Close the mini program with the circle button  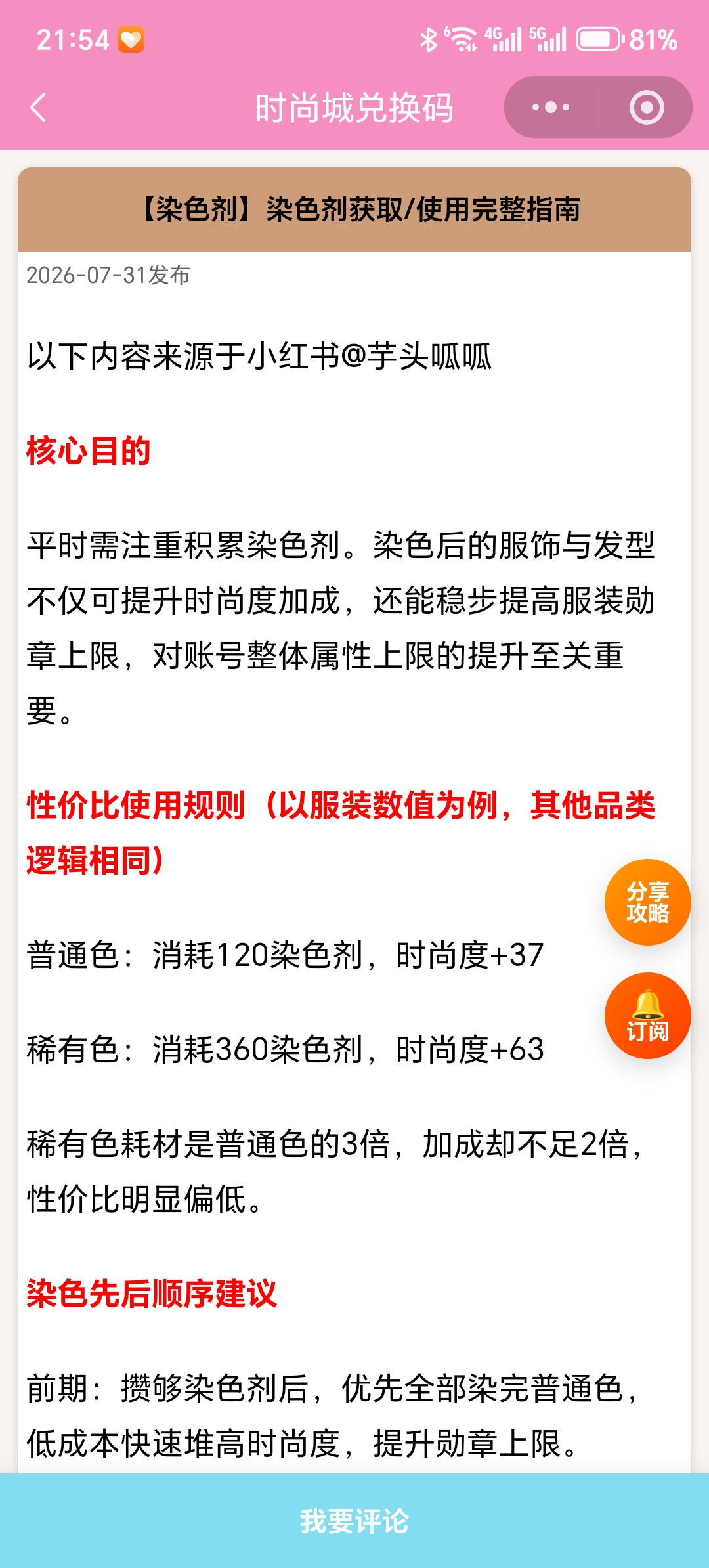tap(647, 107)
